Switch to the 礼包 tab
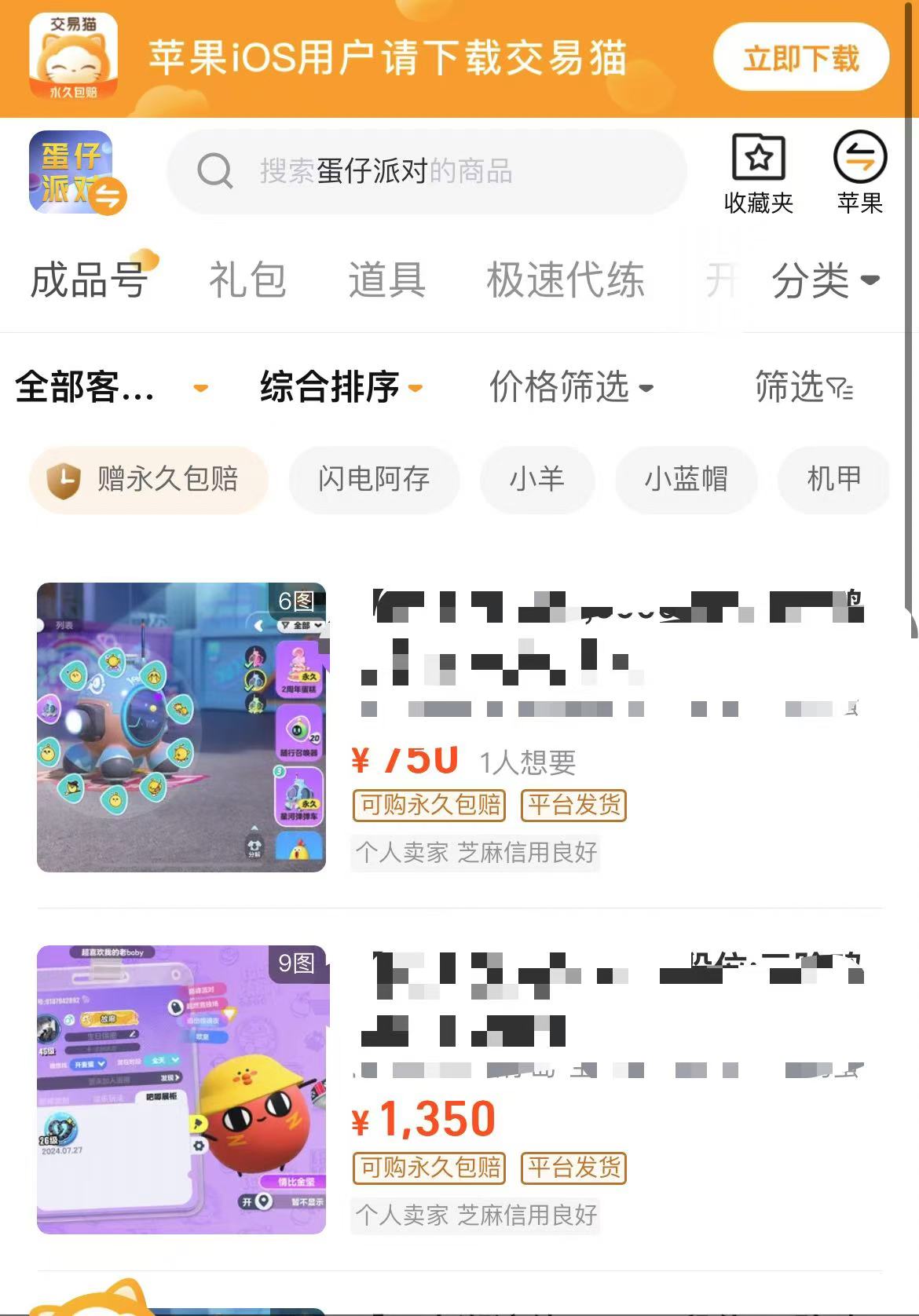The height and width of the screenshot is (1316, 919). pos(247,280)
